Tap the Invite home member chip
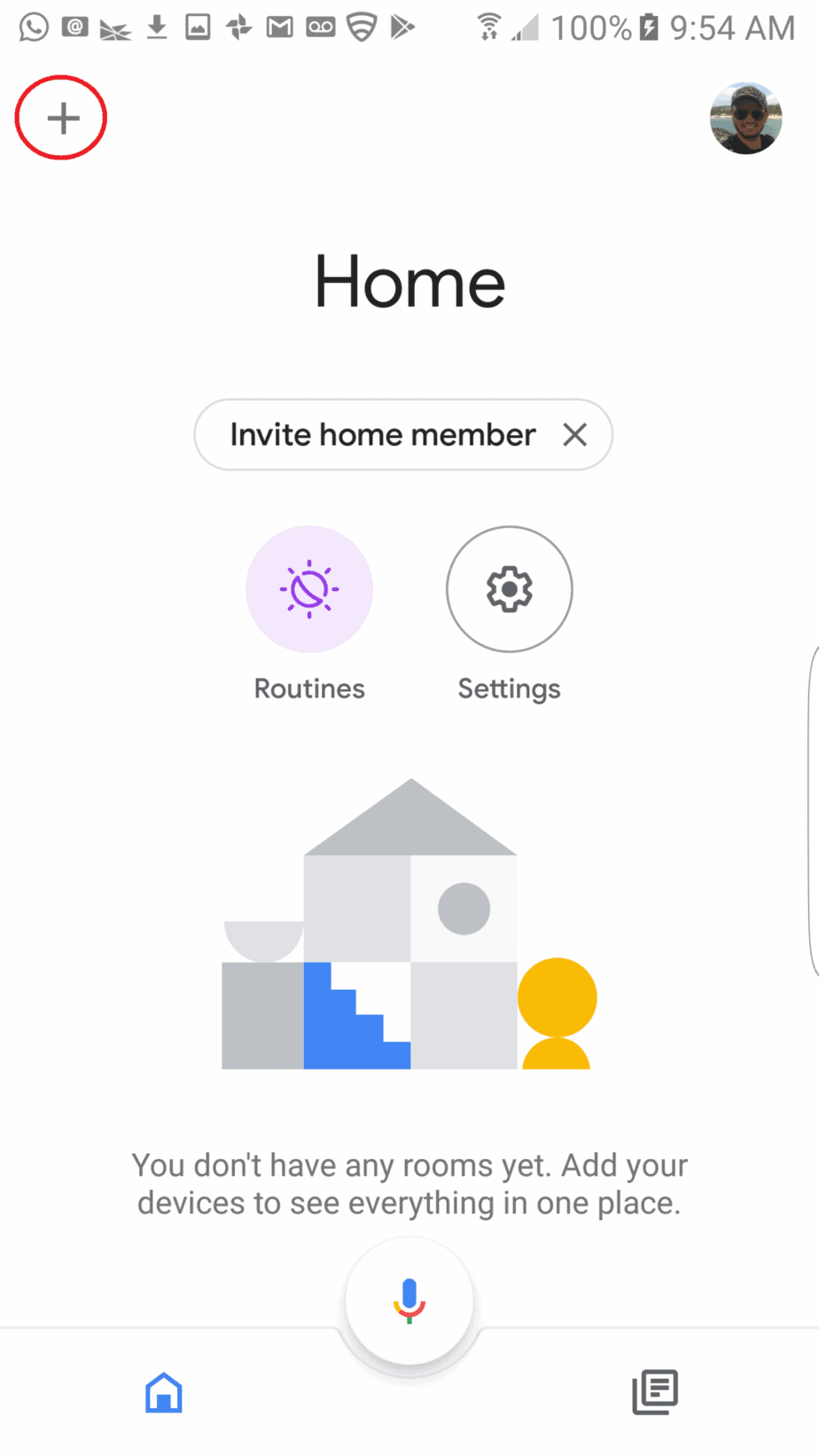 click(x=382, y=434)
